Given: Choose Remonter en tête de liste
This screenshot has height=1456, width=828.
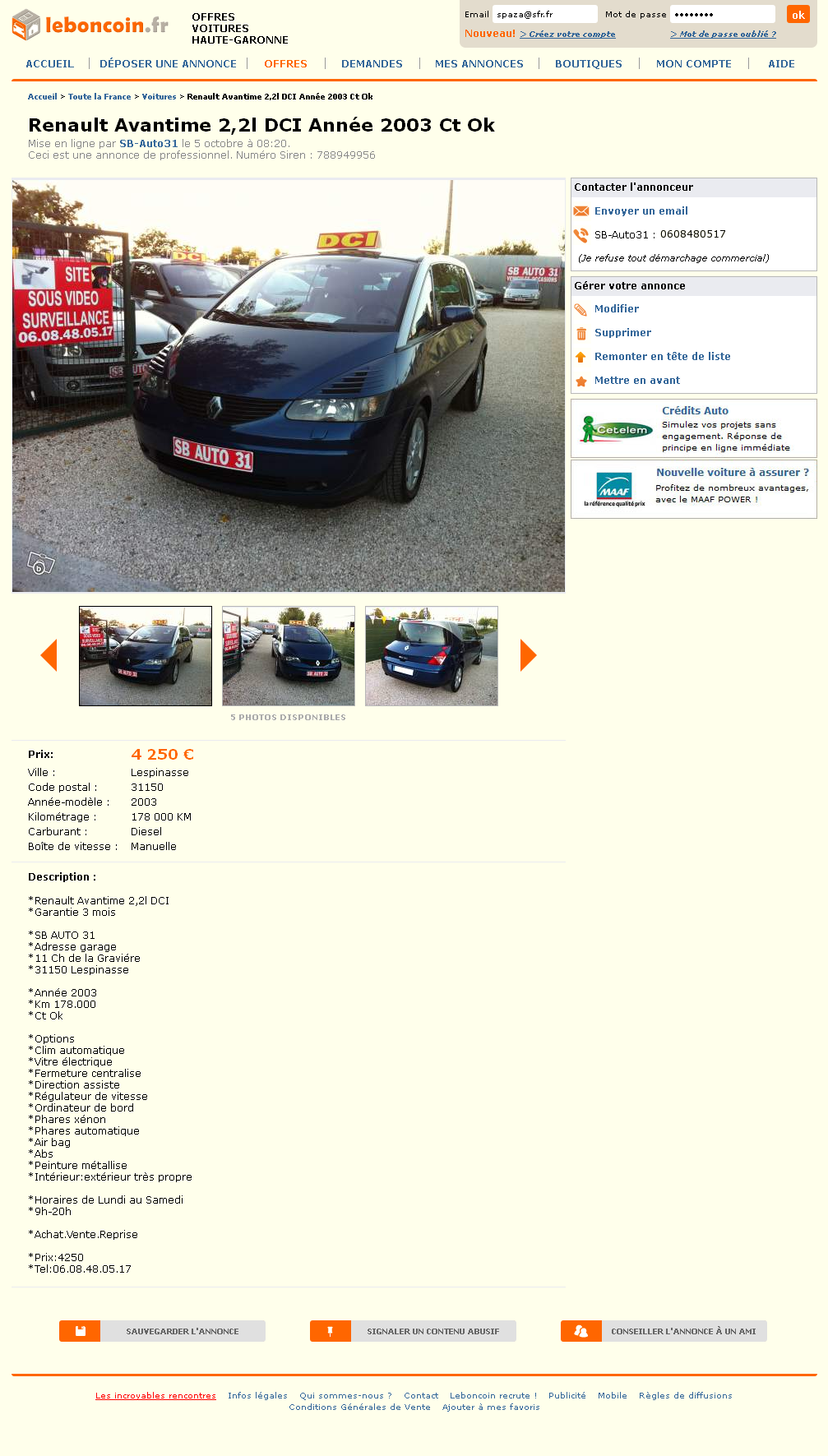Looking at the screenshot, I should [x=662, y=357].
